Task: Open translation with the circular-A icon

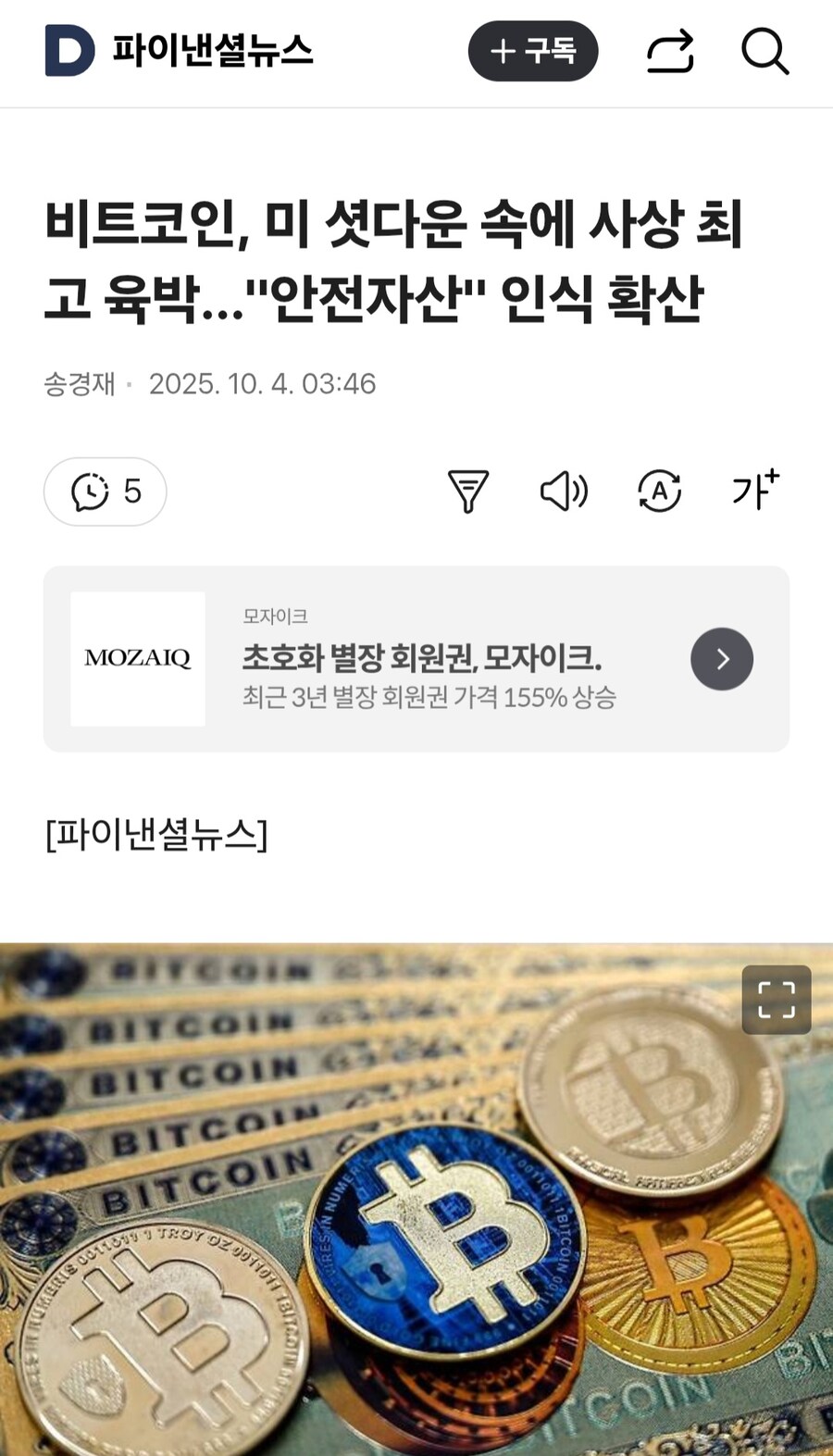Action: 658,492
